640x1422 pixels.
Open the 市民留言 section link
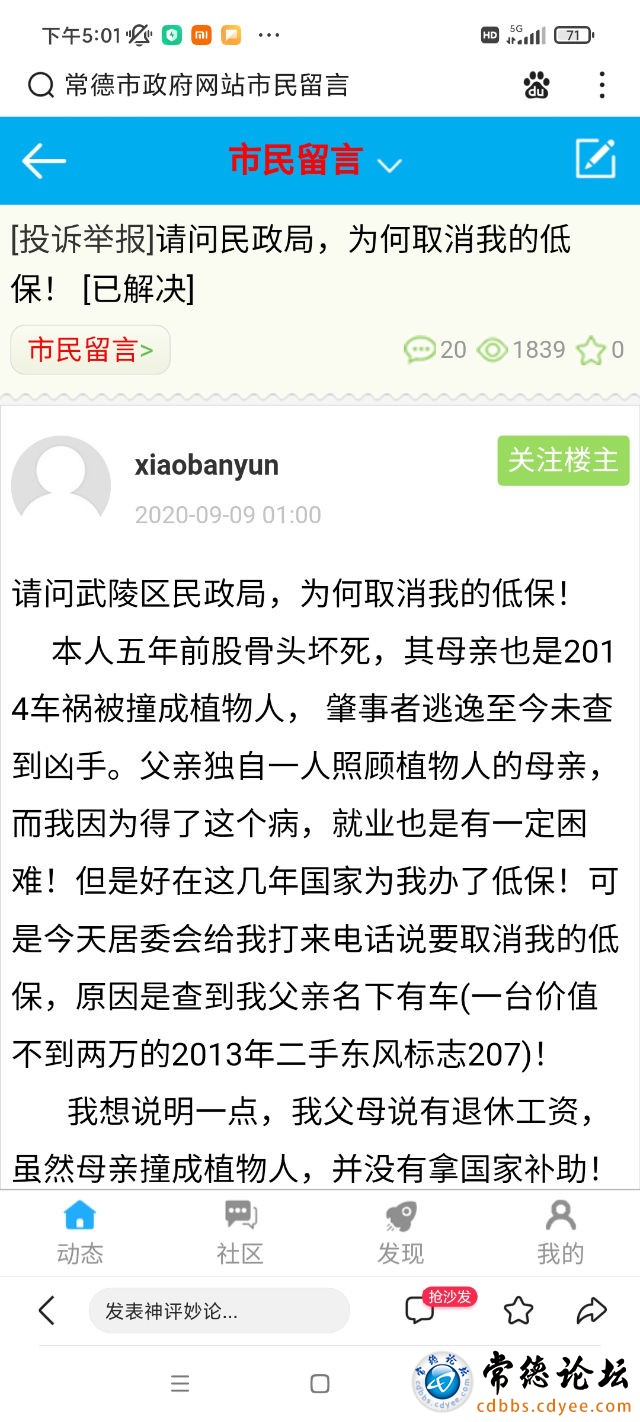tap(90, 350)
